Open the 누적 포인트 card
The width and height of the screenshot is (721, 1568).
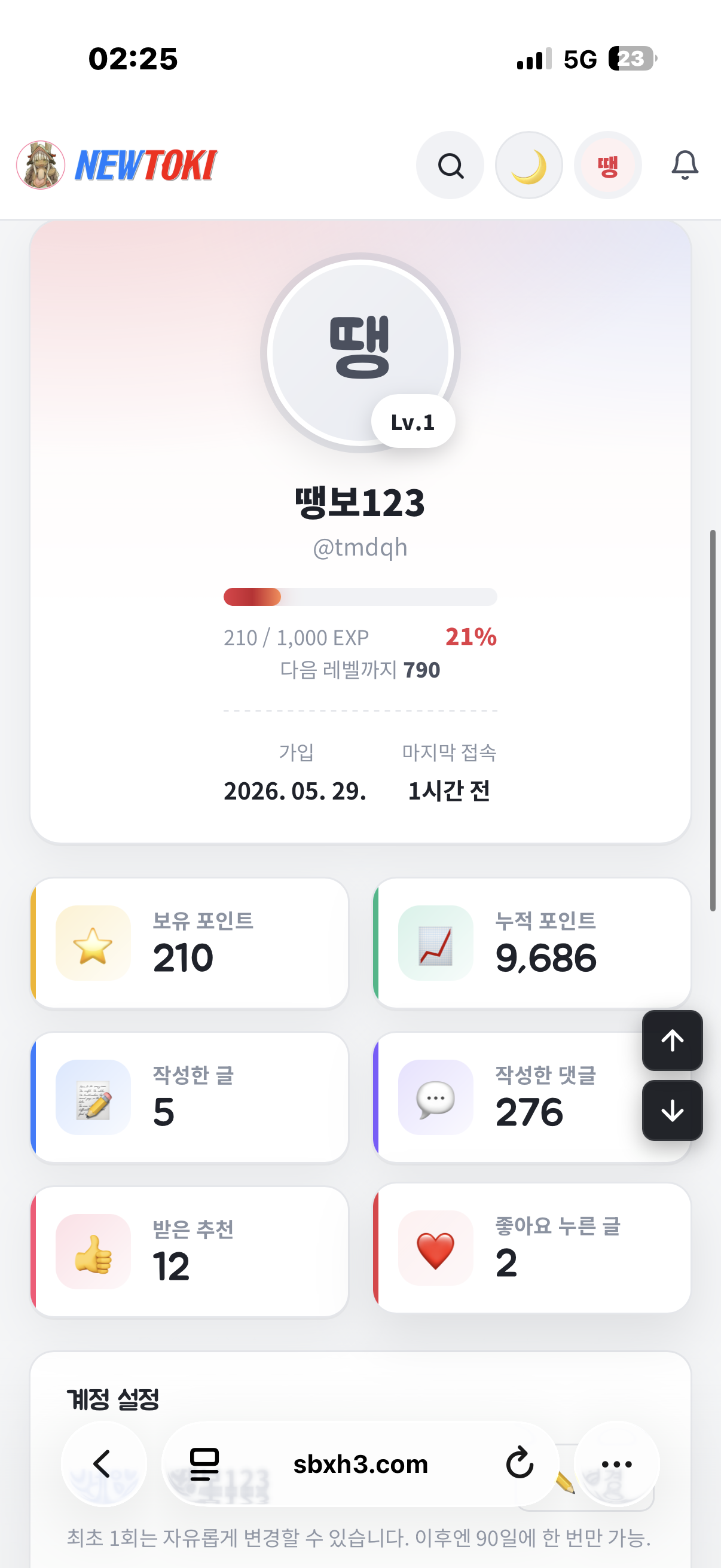[x=531, y=943]
